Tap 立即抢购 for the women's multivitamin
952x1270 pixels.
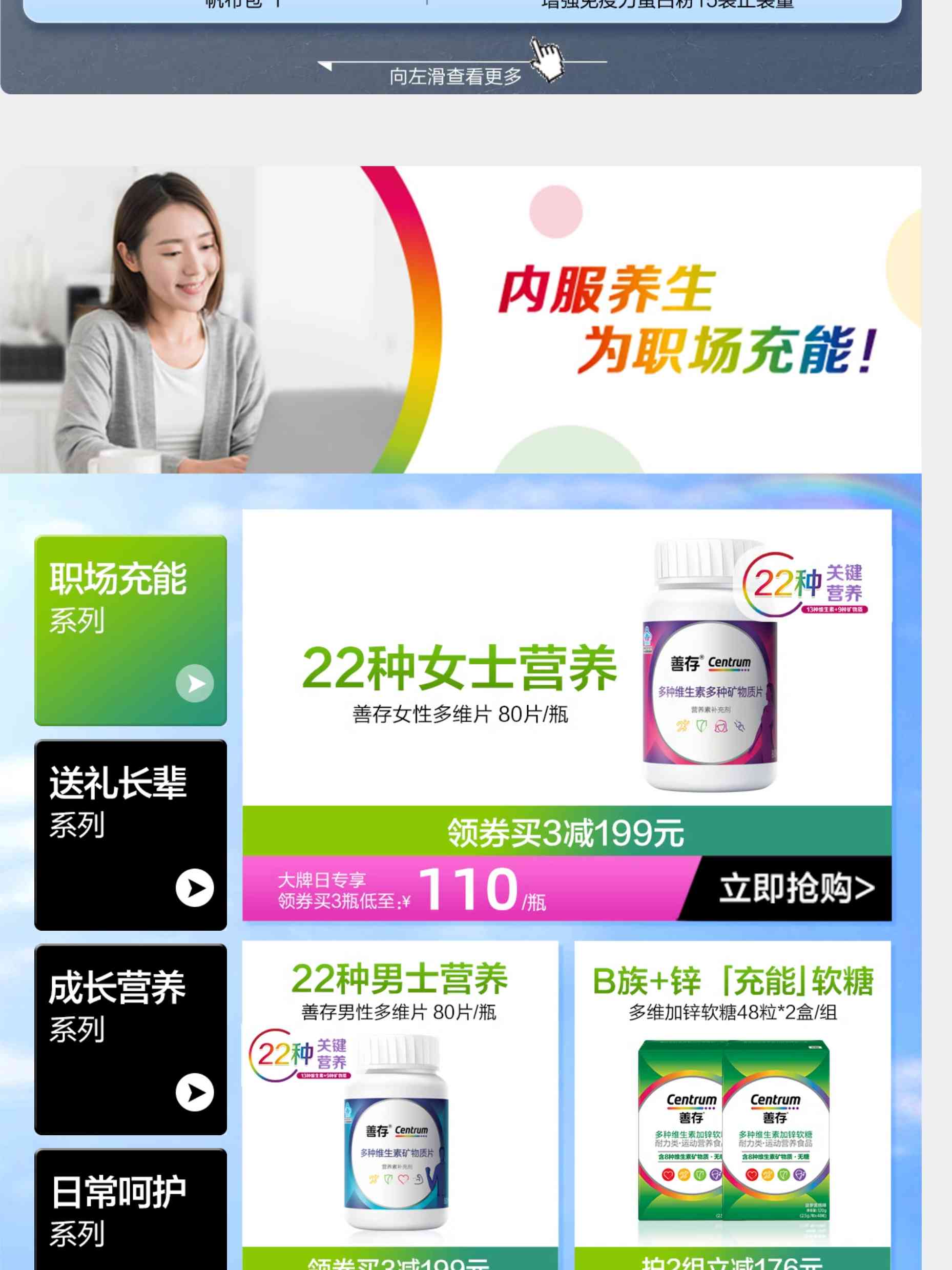click(x=795, y=888)
